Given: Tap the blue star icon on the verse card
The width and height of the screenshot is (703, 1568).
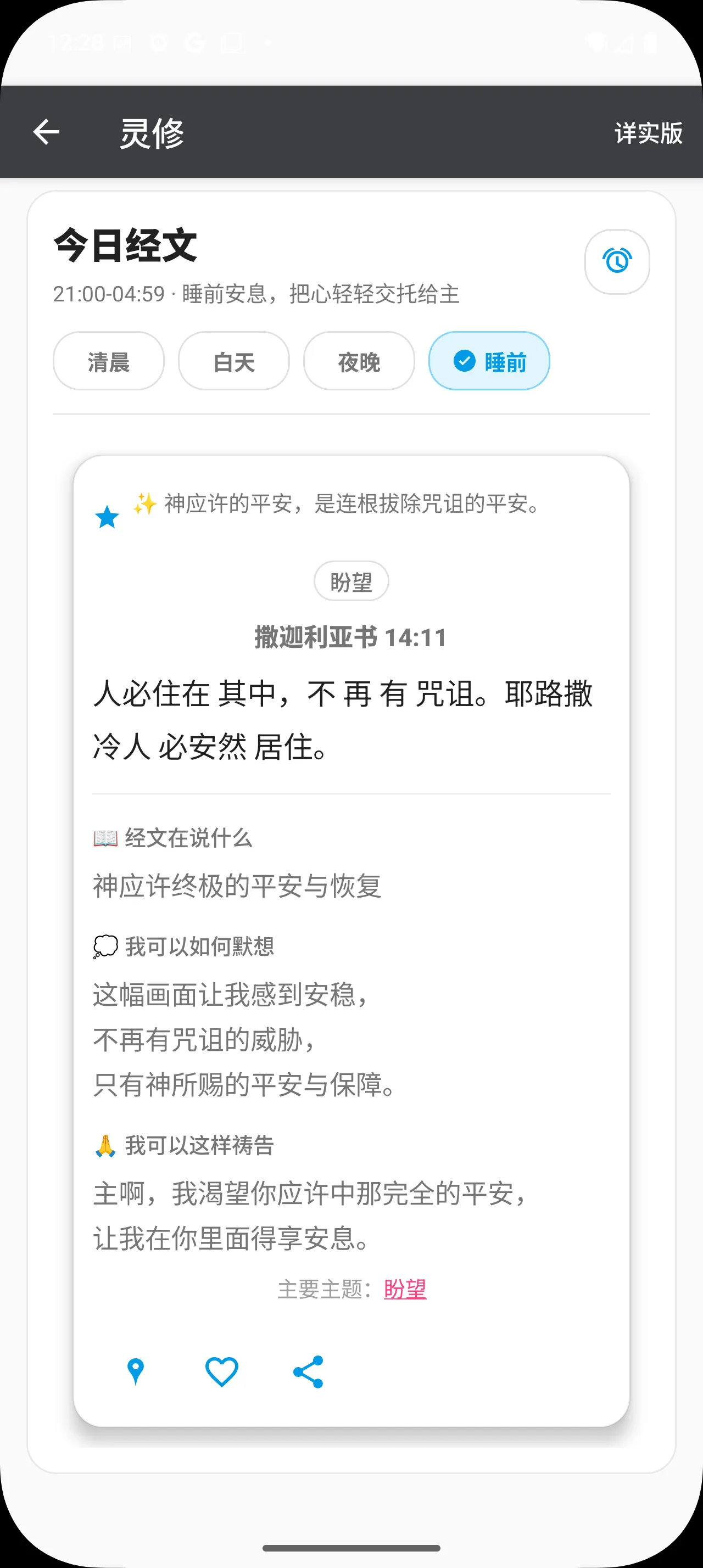Looking at the screenshot, I should pyautogui.click(x=107, y=517).
